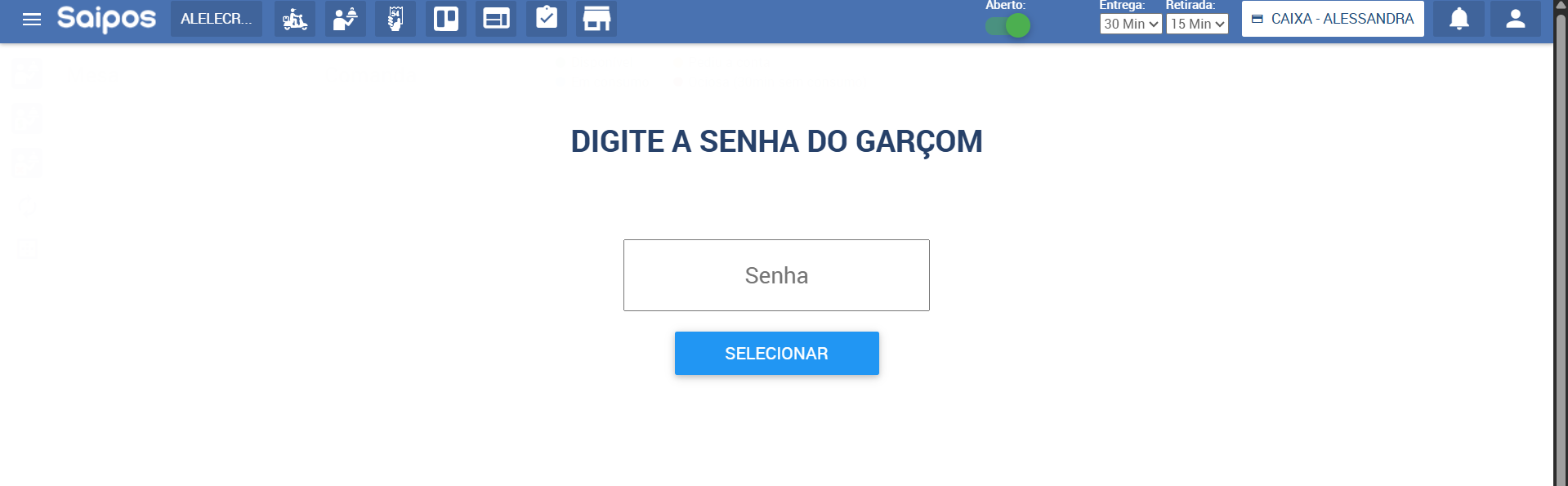Open the hamburger menu
This screenshot has height=486, width=1568.
[x=32, y=19]
